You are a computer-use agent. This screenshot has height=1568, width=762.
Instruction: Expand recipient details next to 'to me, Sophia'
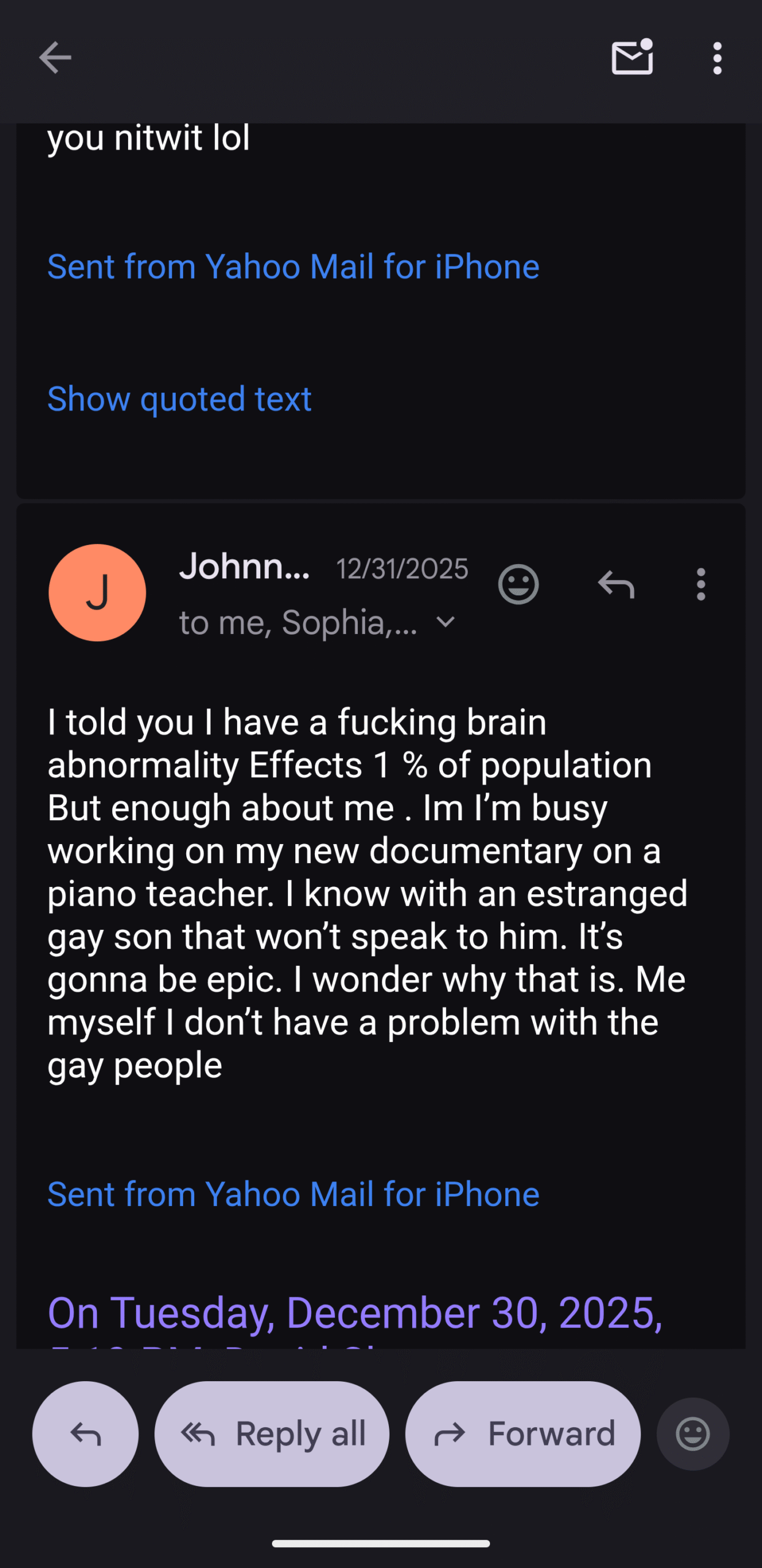445,622
